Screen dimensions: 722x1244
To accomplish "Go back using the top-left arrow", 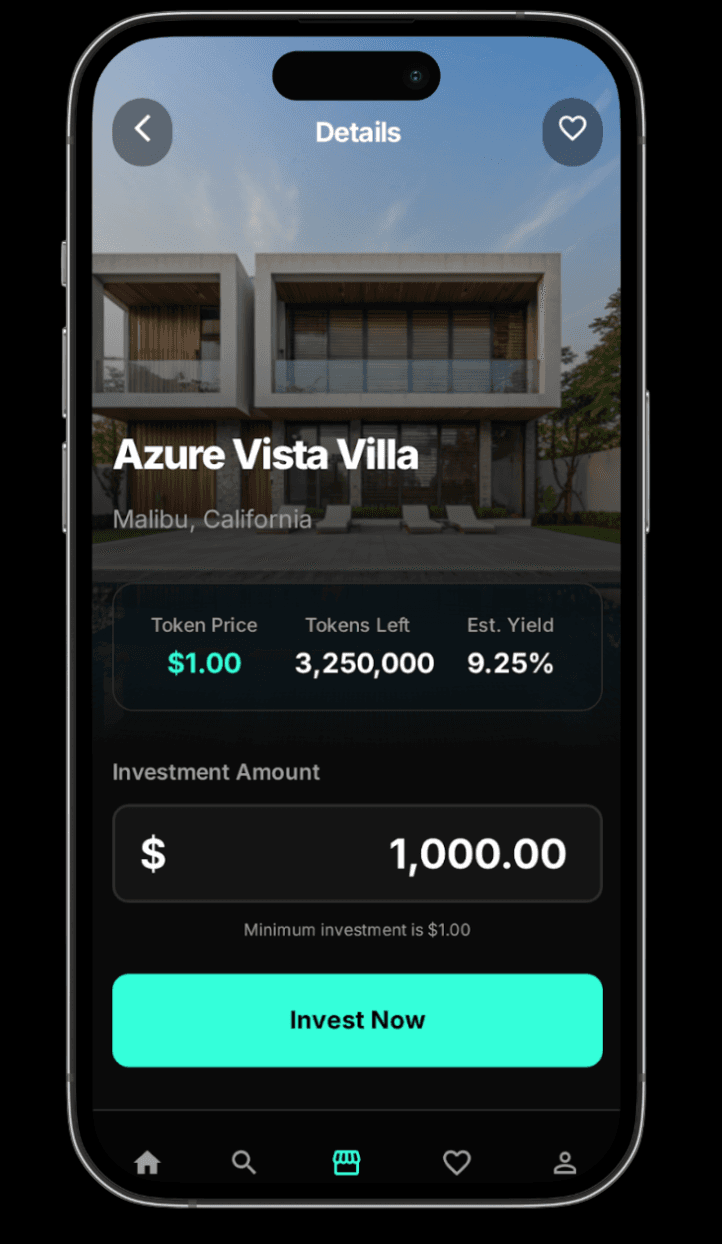I will [142, 130].
